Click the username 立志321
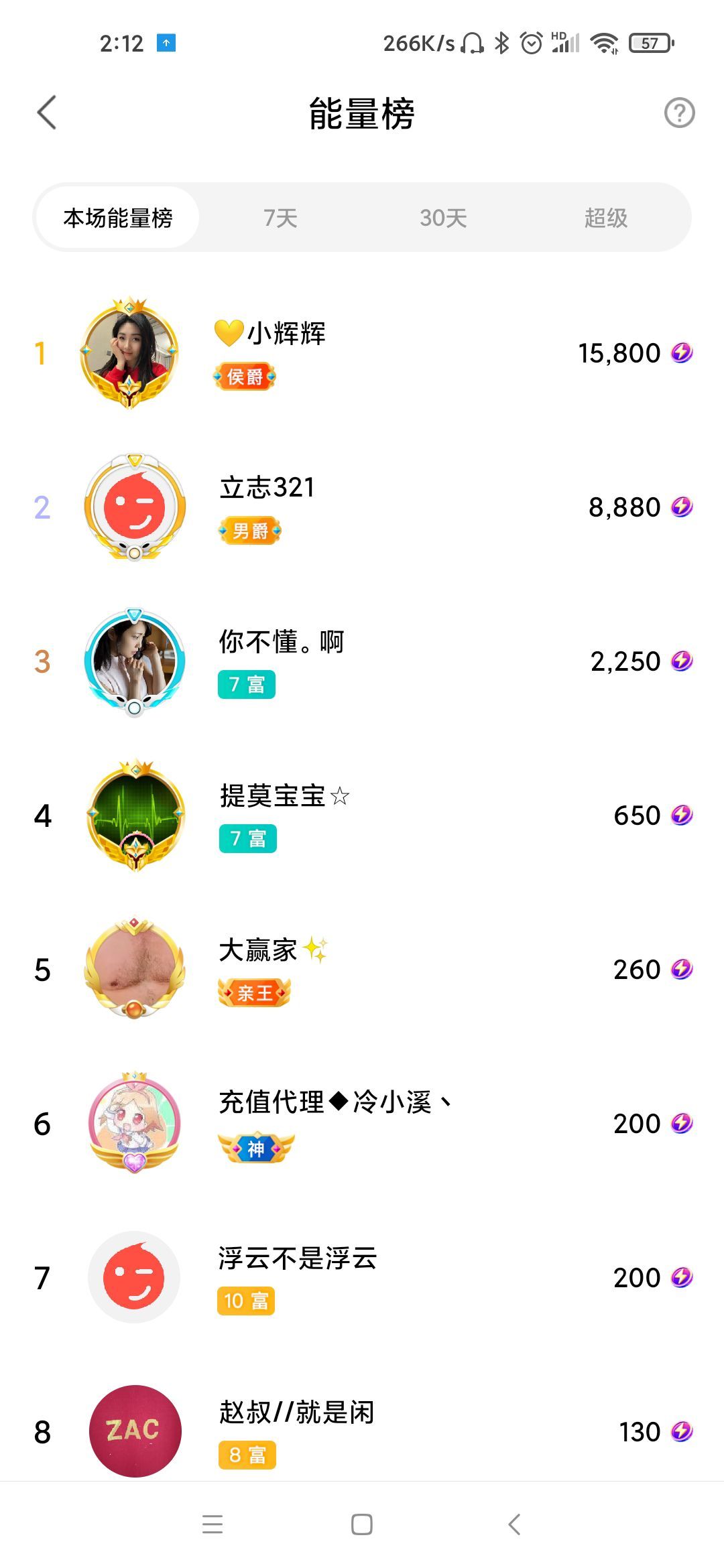This screenshot has height=1568, width=724. click(268, 488)
